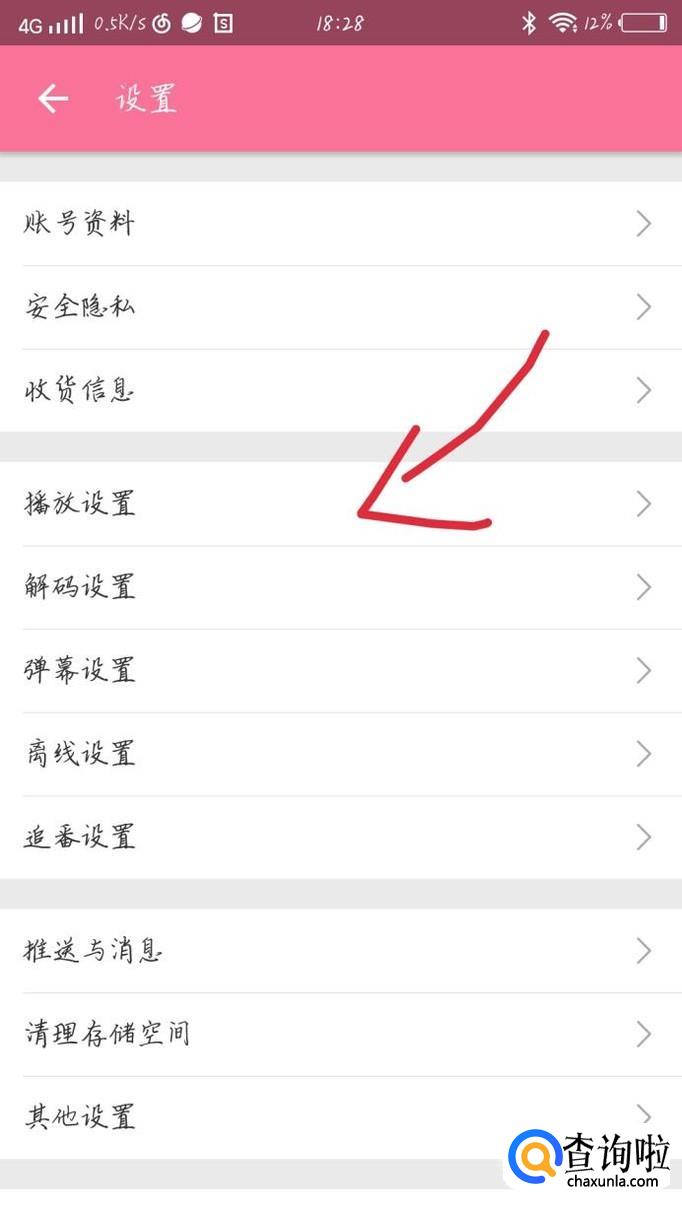Open 收货信息 row

coord(341,391)
